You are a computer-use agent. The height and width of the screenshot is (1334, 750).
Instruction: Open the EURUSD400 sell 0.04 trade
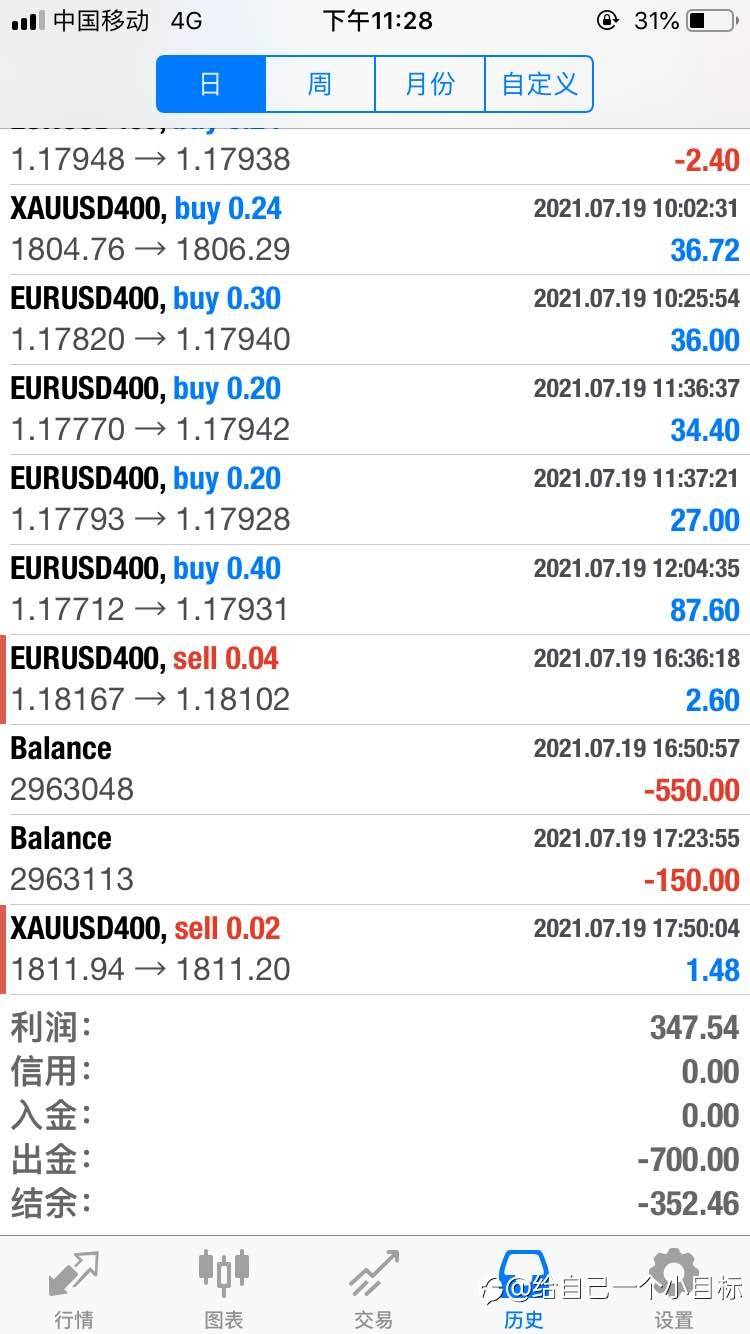pyautogui.click(x=375, y=680)
